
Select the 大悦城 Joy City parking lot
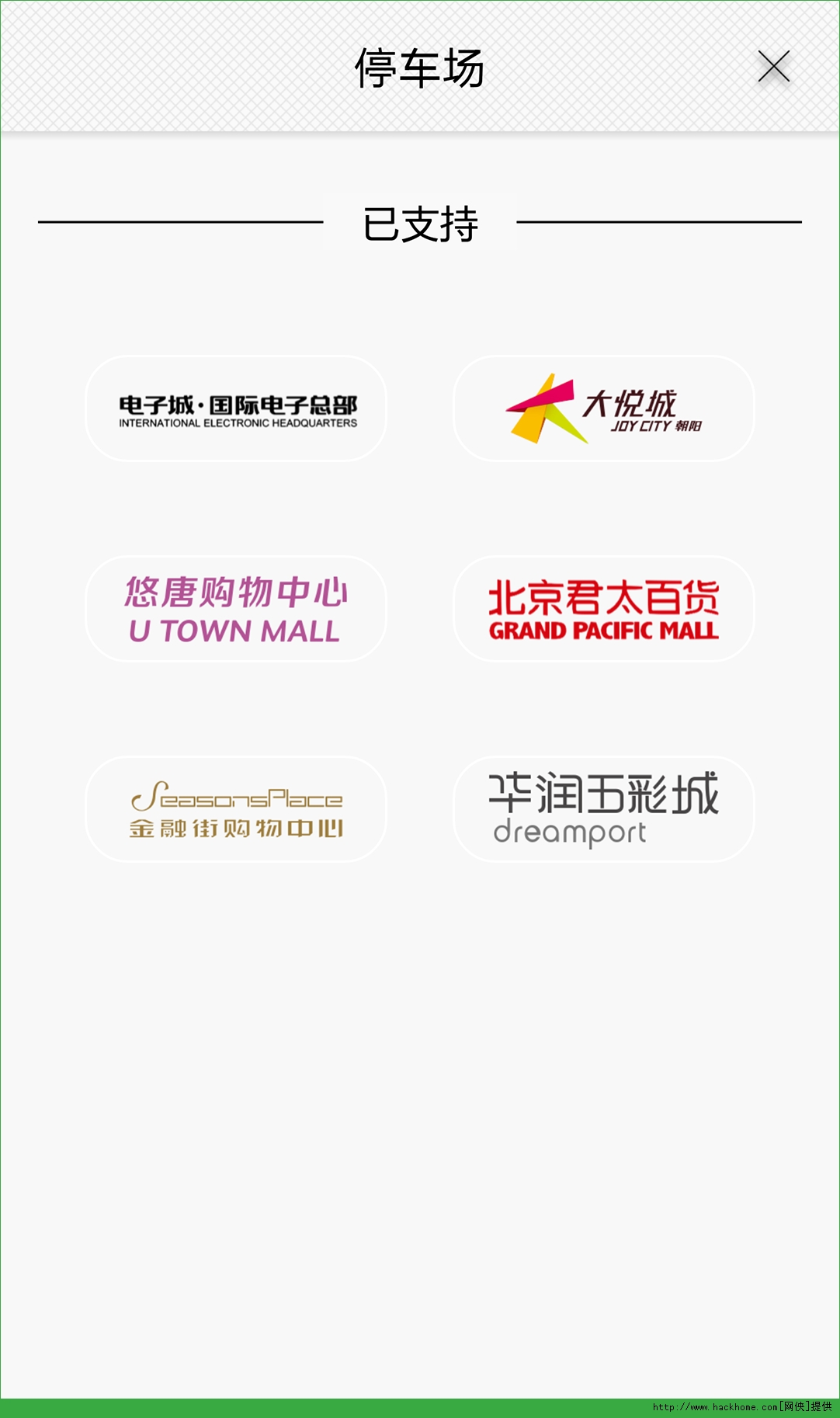(x=604, y=408)
